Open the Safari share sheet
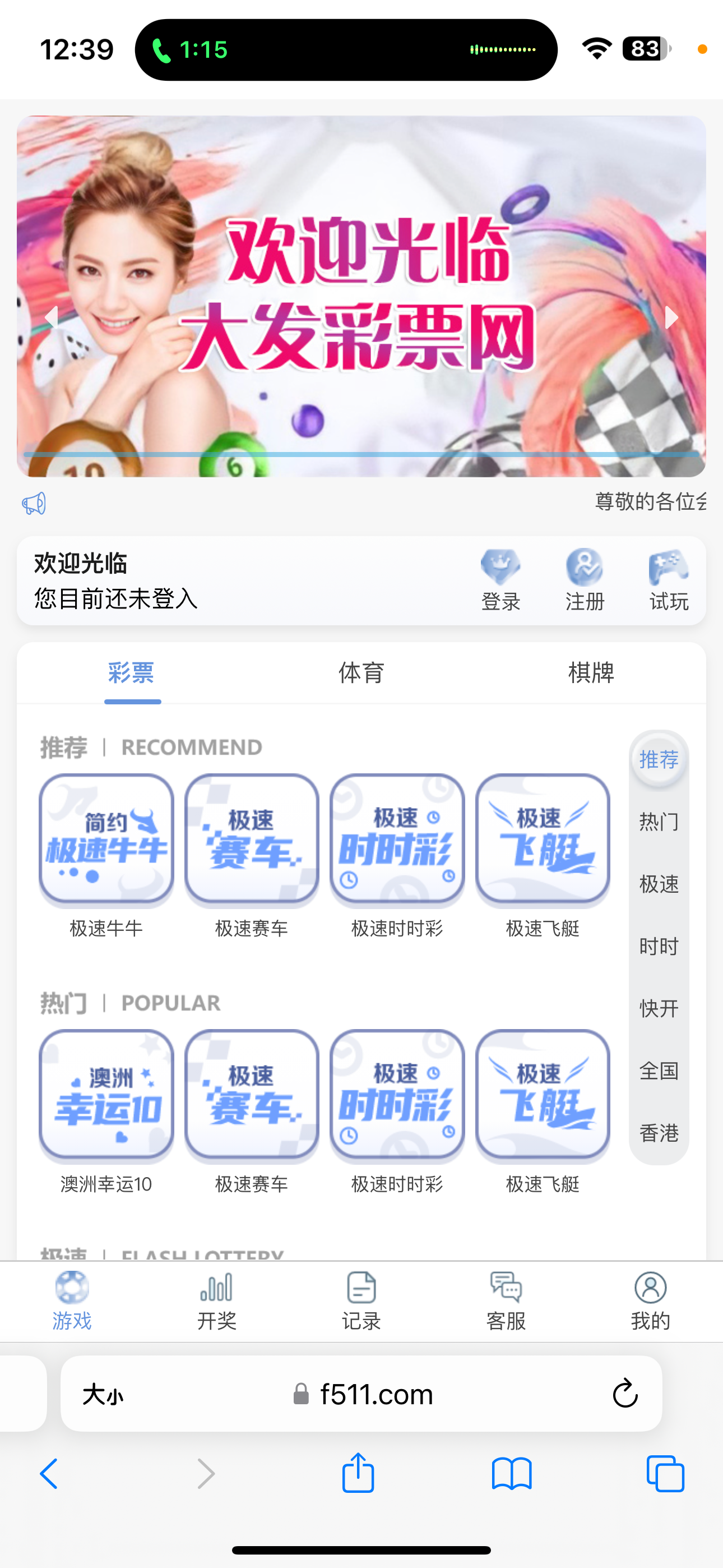 pyautogui.click(x=358, y=1474)
